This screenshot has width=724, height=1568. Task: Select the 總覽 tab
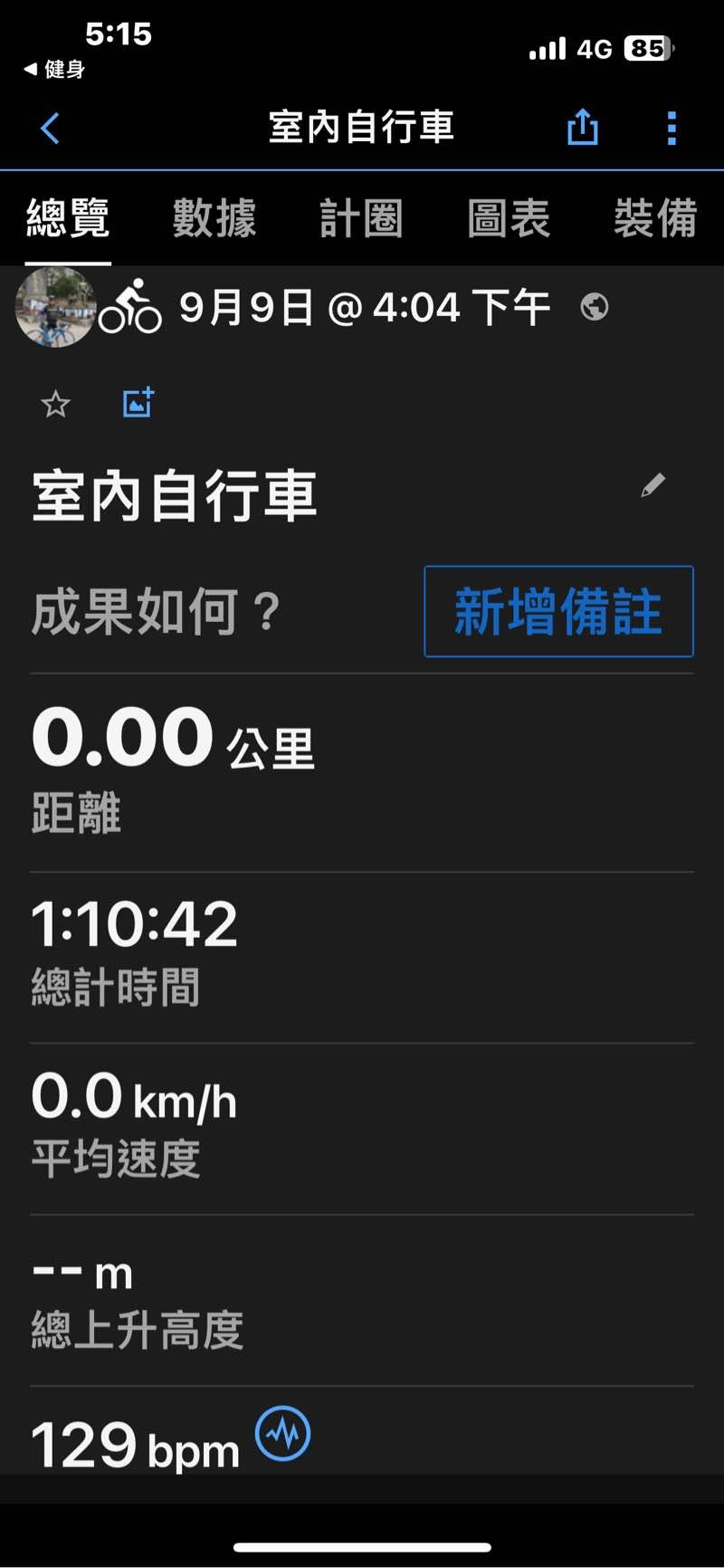click(x=68, y=218)
